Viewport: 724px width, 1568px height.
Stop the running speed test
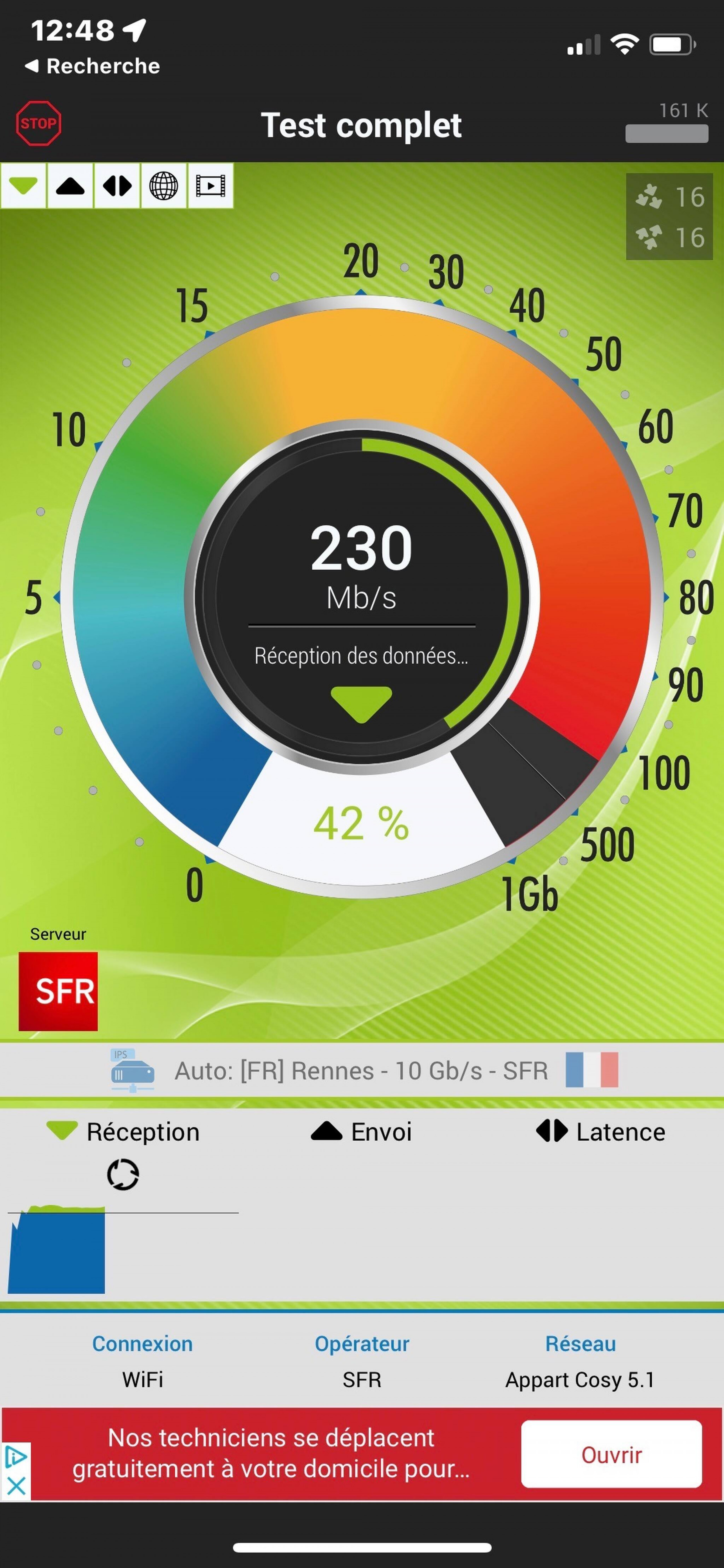click(38, 124)
